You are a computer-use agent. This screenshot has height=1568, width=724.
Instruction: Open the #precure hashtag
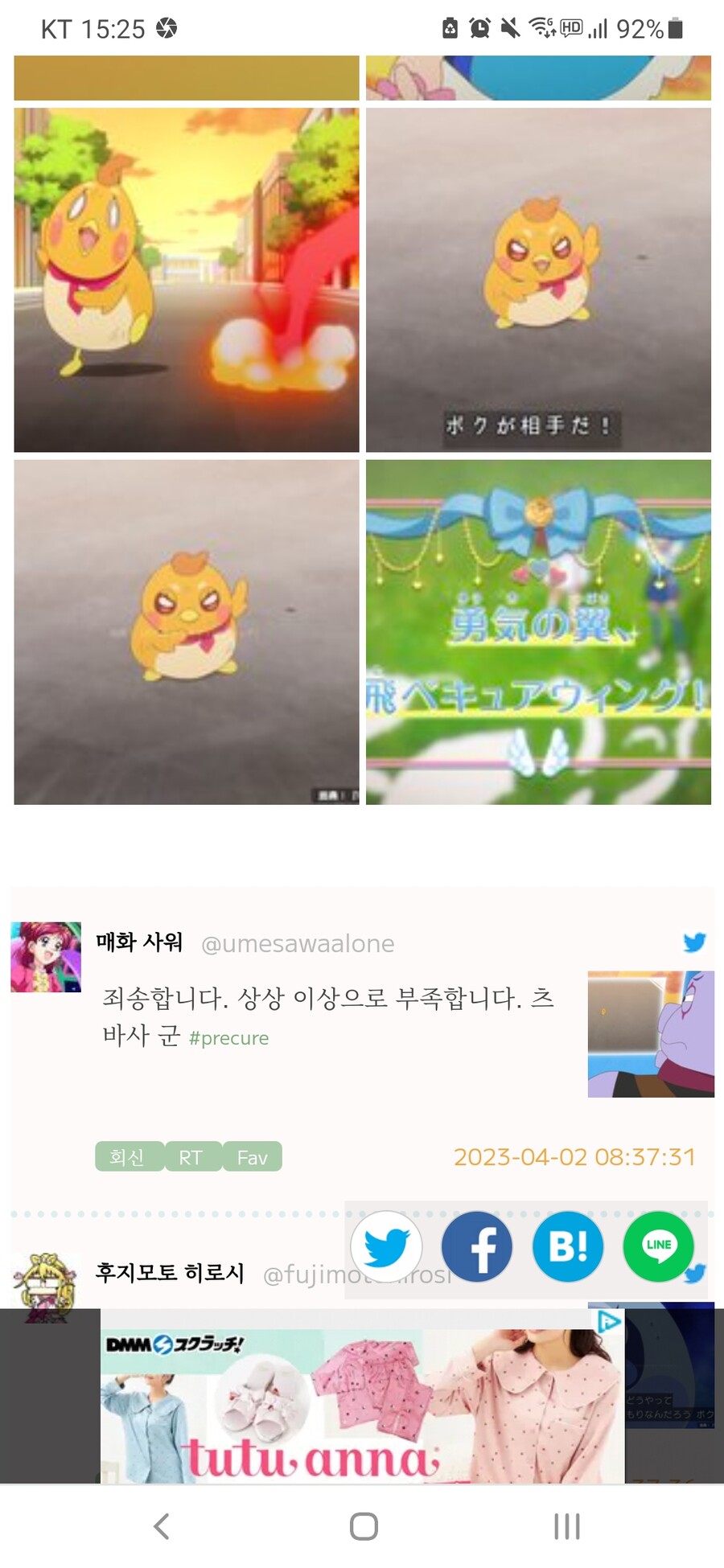[x=228, y=1038]
